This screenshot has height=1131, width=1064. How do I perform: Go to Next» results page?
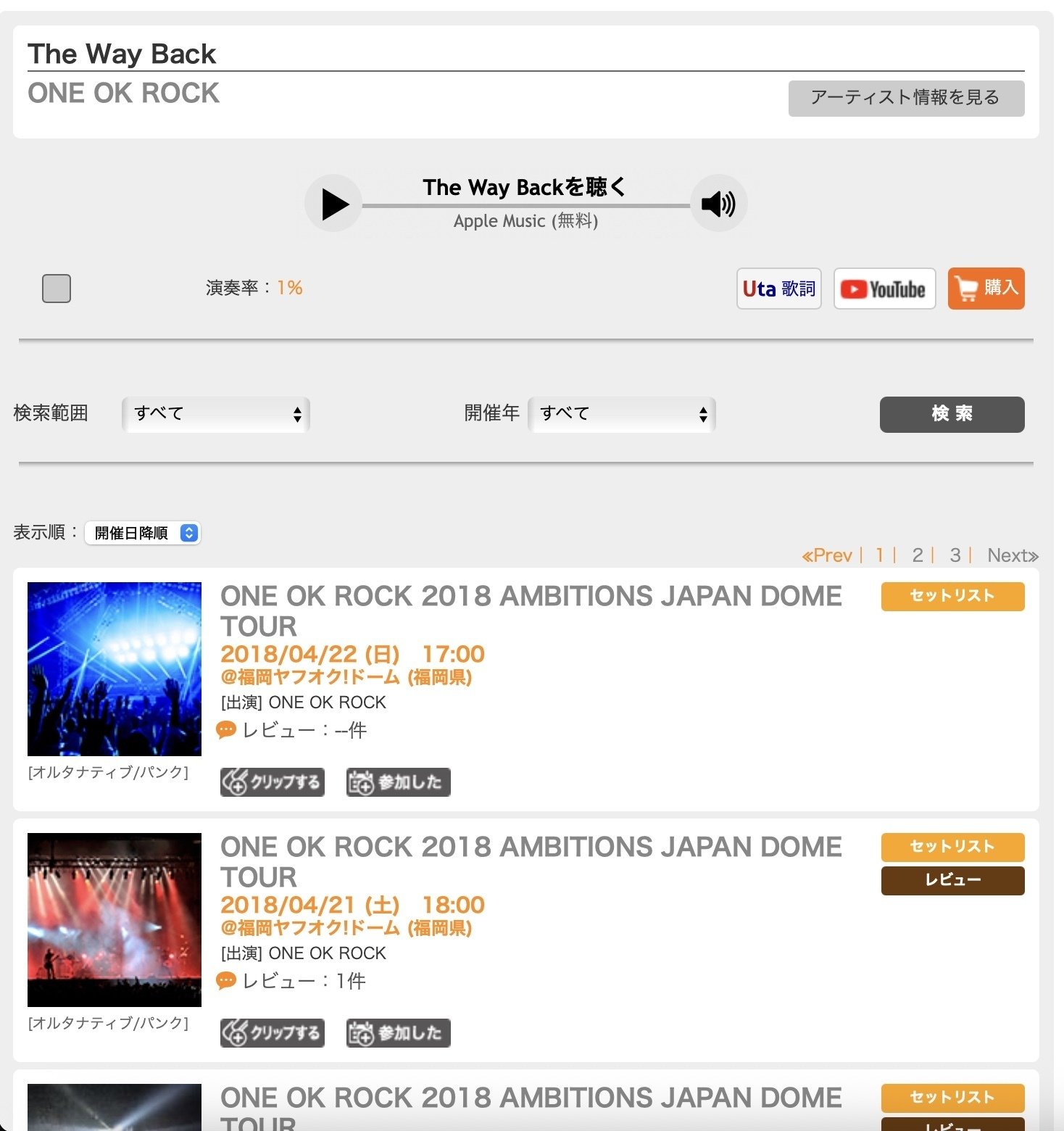(1013, 555)
